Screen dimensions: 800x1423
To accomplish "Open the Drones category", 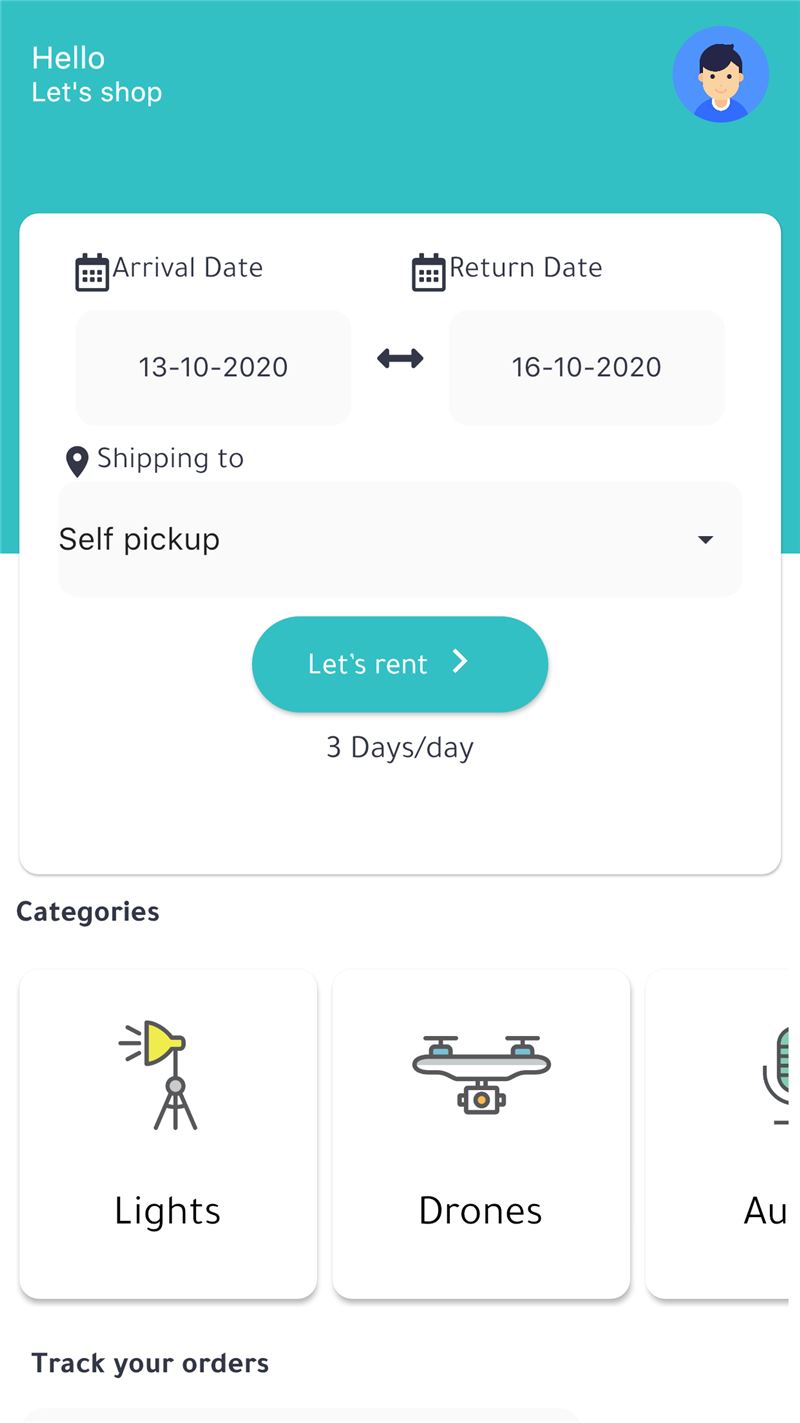I will pyautogui.click(x=481, y=1134).
